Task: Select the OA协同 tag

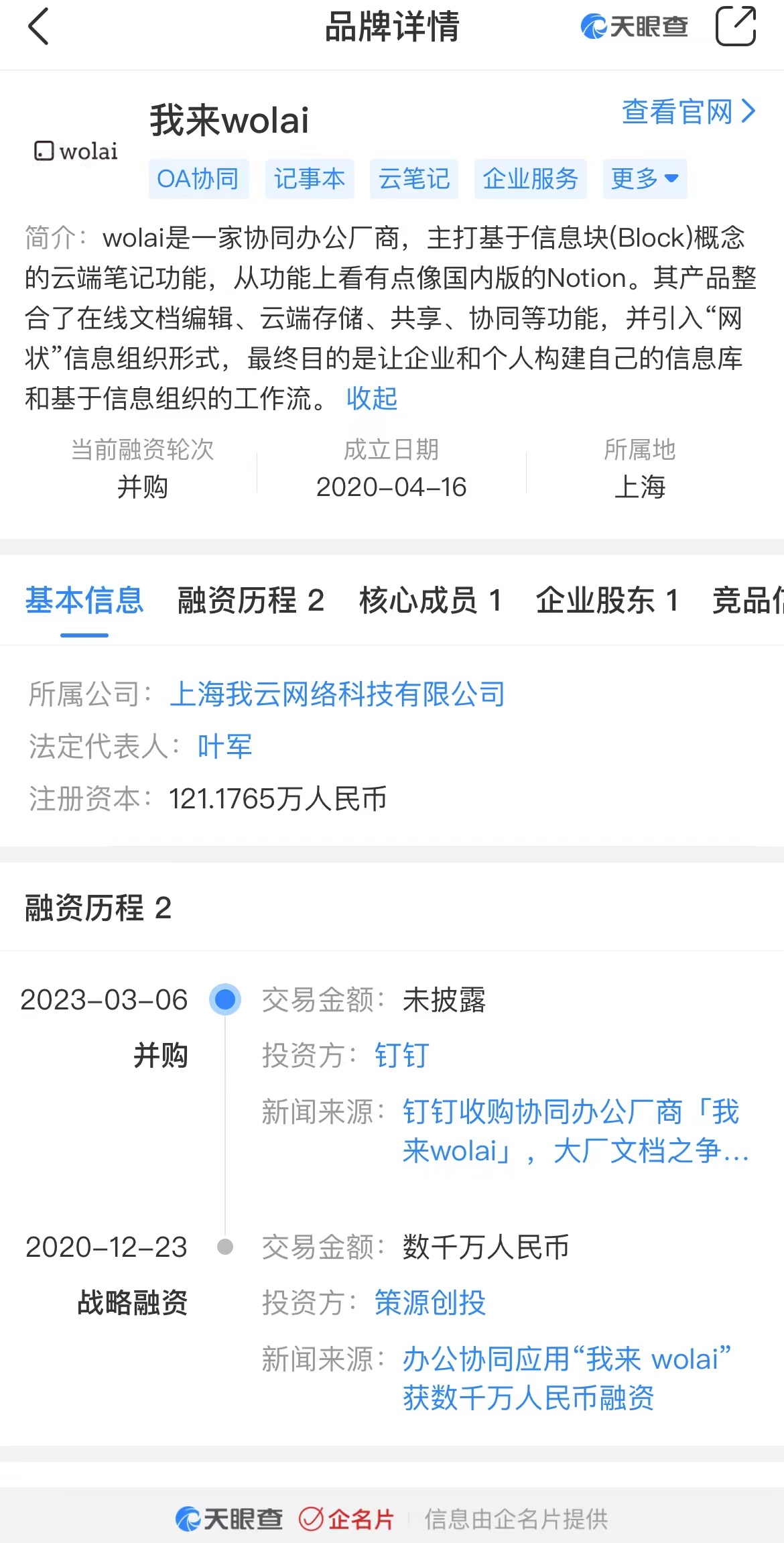Action: point(198,179)
